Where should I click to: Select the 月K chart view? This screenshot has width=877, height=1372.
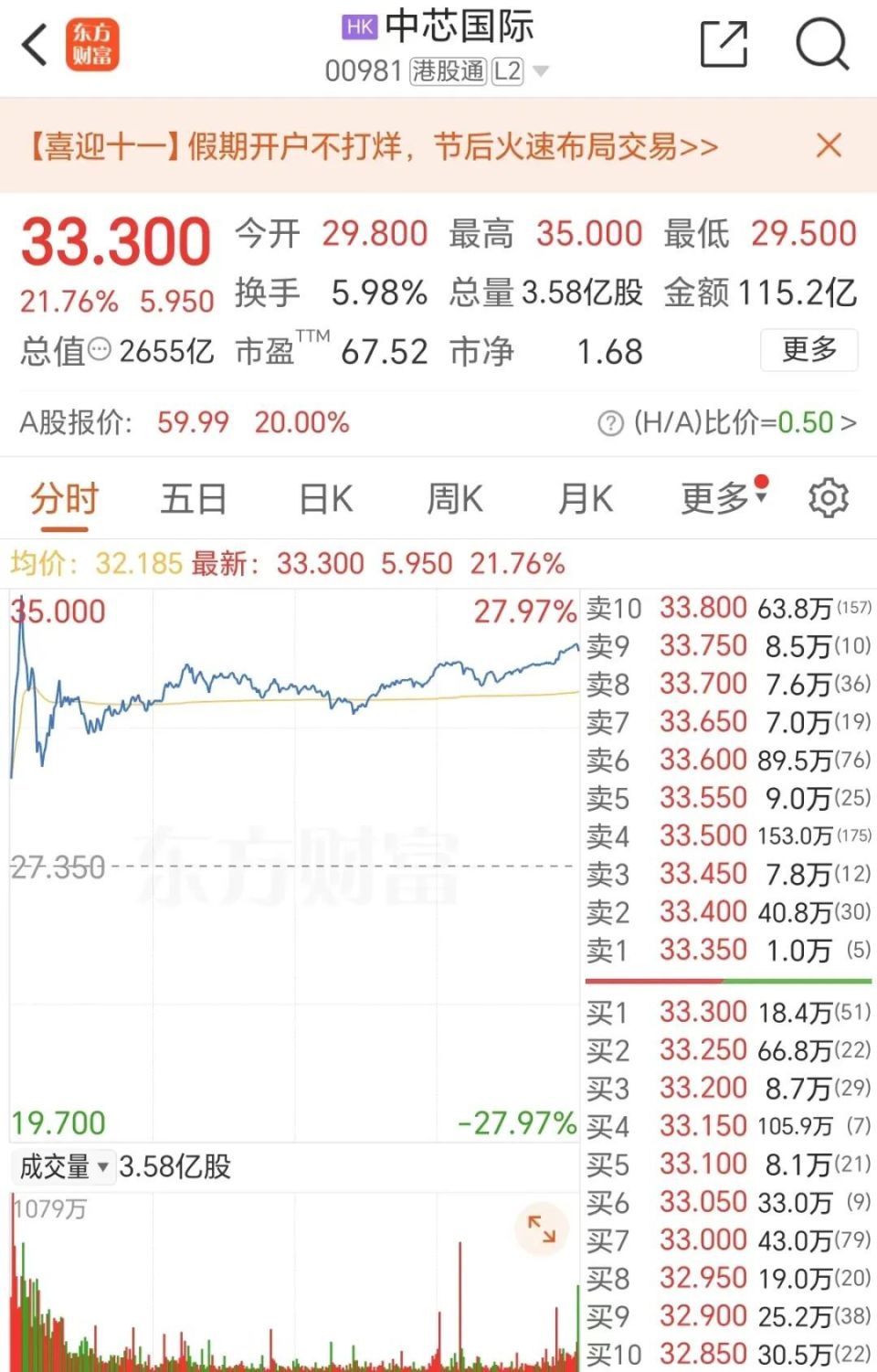pos(585,498)
